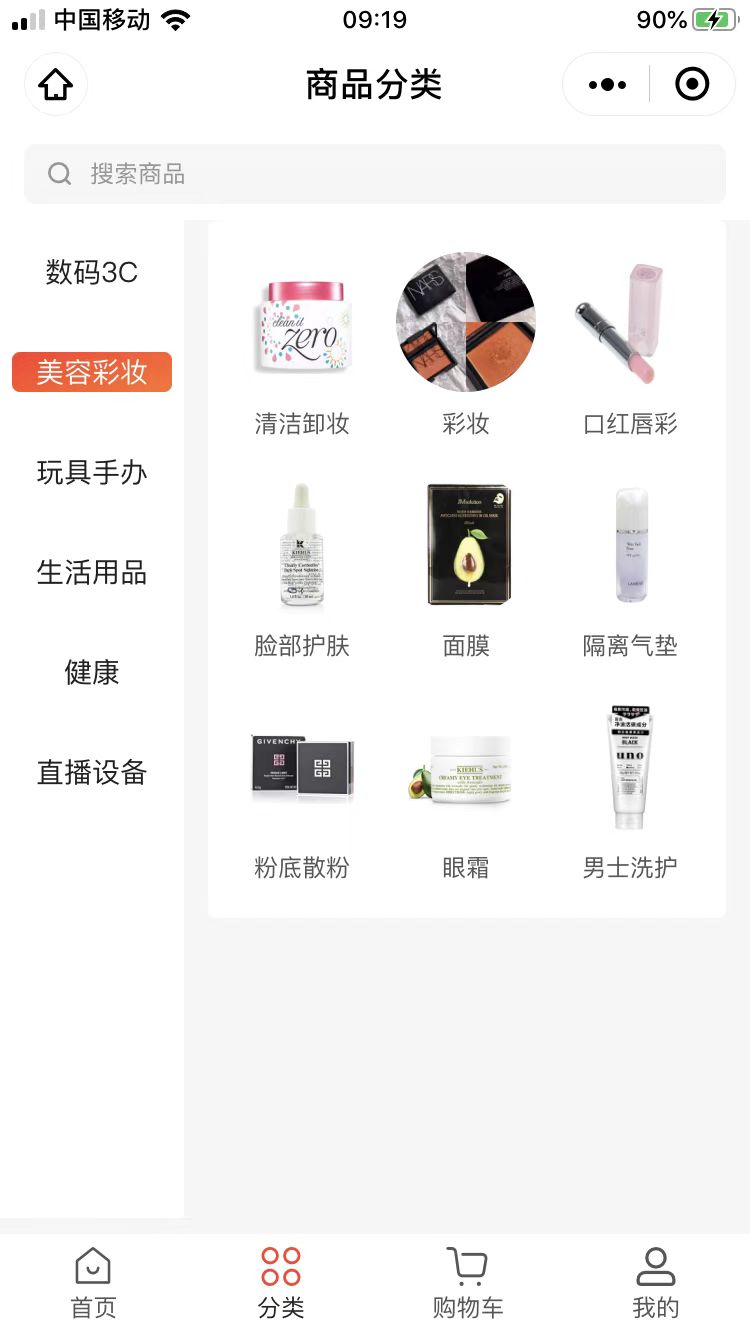Close the mini program via the circle icon
750x1334 pixels.
click(692, 85)
